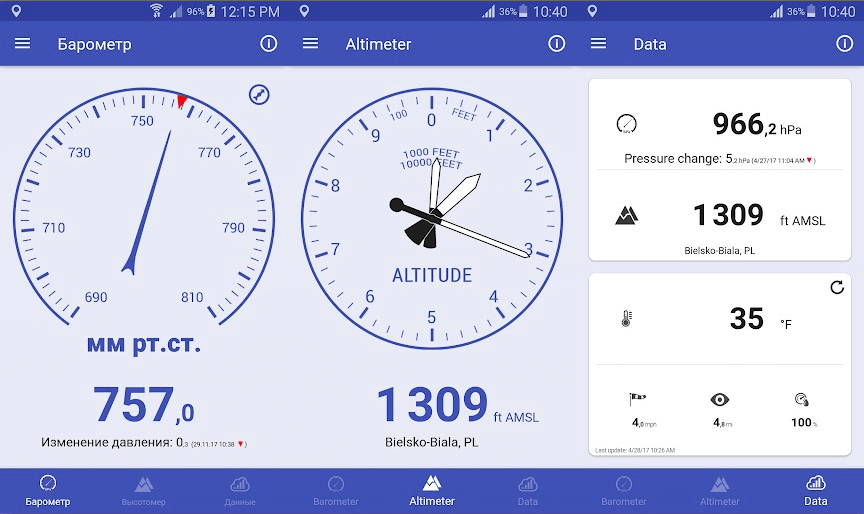Switch to the Данные tab
The image size is (864, 514).
click(x=240, y=490)
